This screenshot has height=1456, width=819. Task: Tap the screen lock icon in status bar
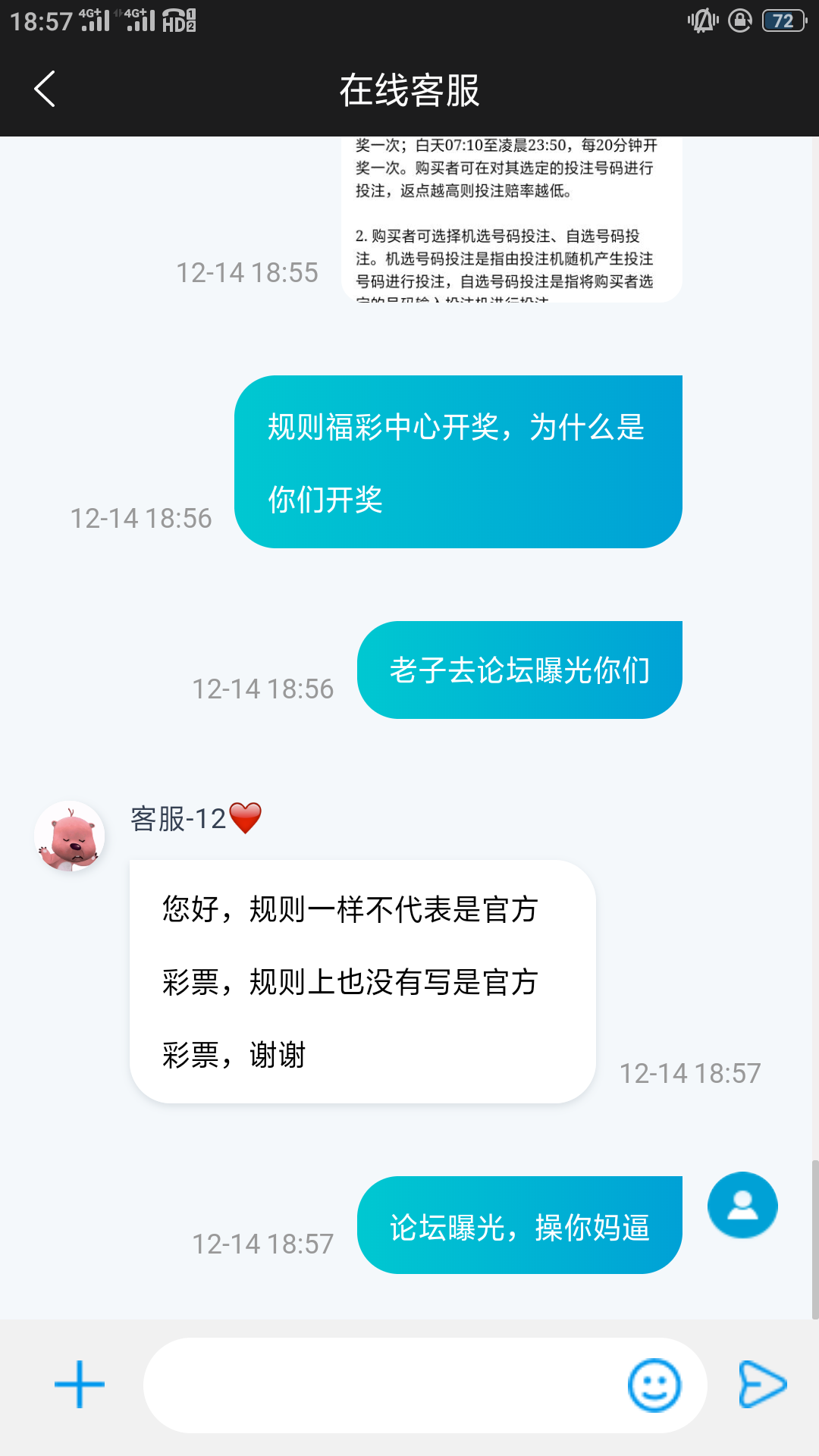(737, 22)
